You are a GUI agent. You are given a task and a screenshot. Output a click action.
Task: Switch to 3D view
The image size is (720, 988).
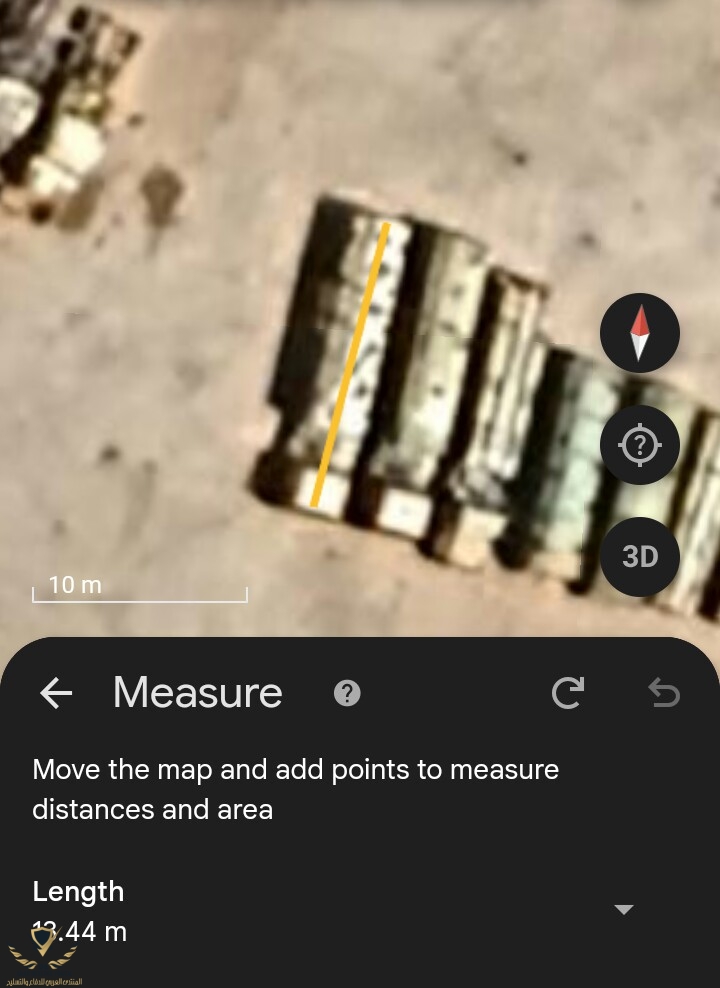640,556
